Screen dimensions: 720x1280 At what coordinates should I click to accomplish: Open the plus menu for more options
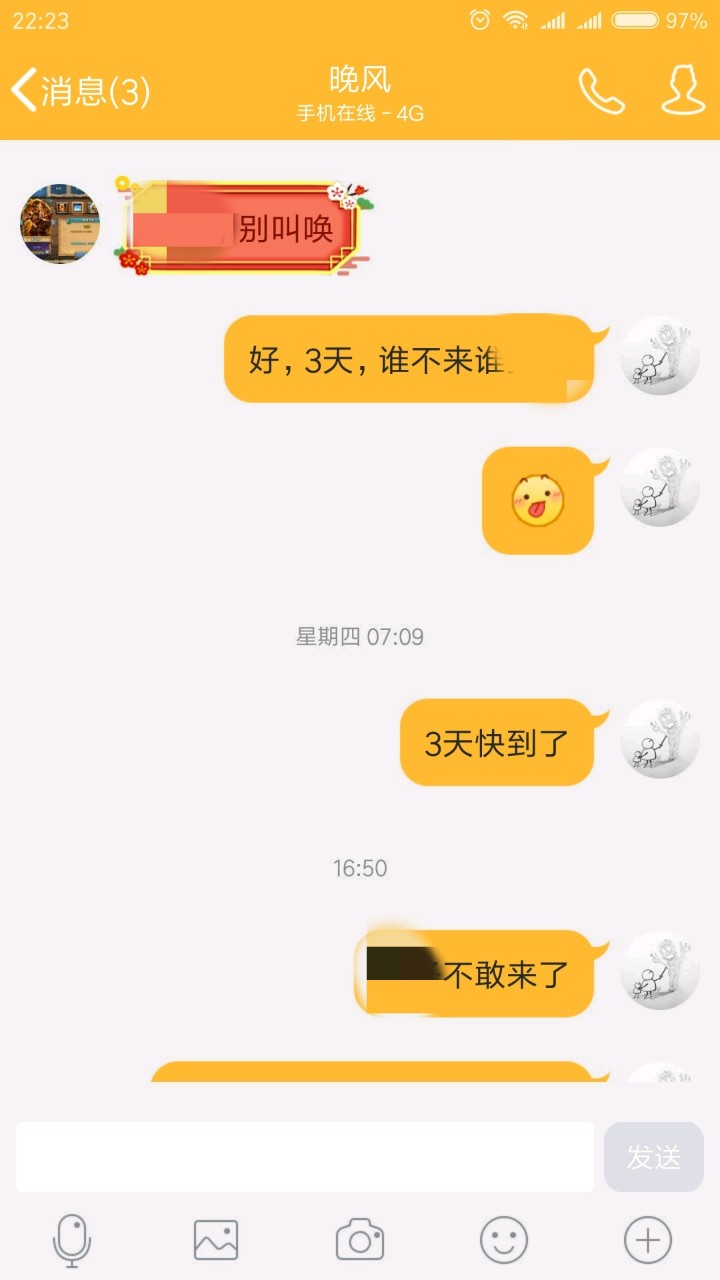pos(648,1240)
